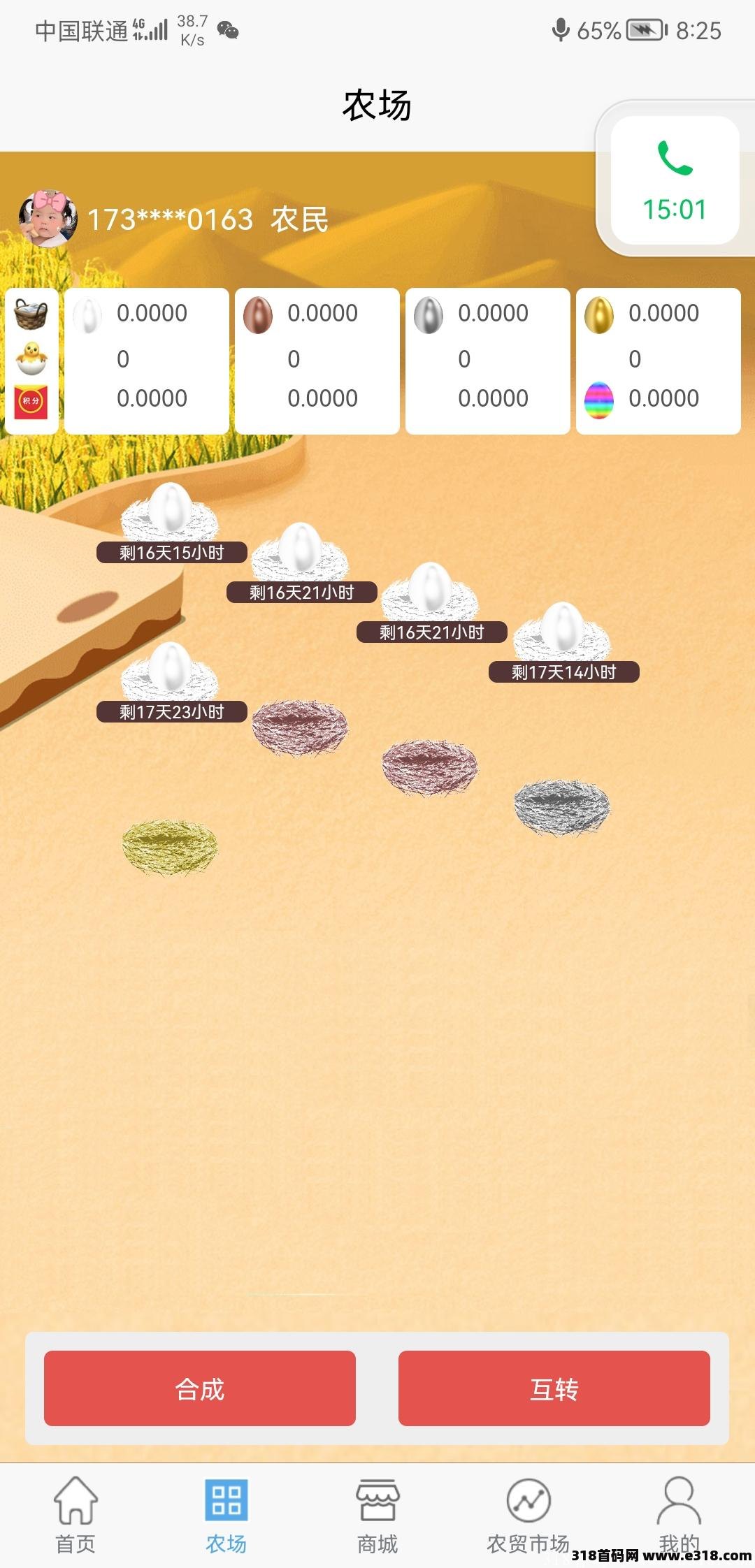Select the 农场 tab
Viewport: 755px width, 1568px height.
[x=226, y=1513]
